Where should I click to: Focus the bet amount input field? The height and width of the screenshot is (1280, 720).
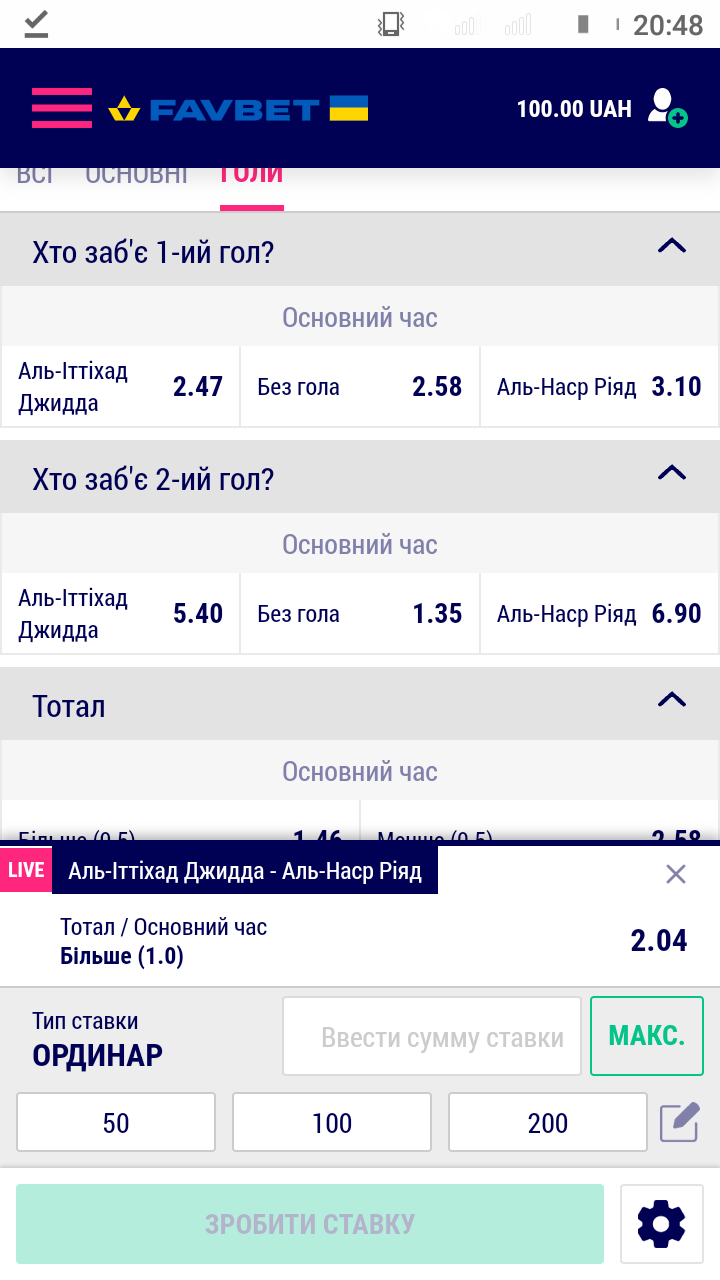pos(432,1037)
